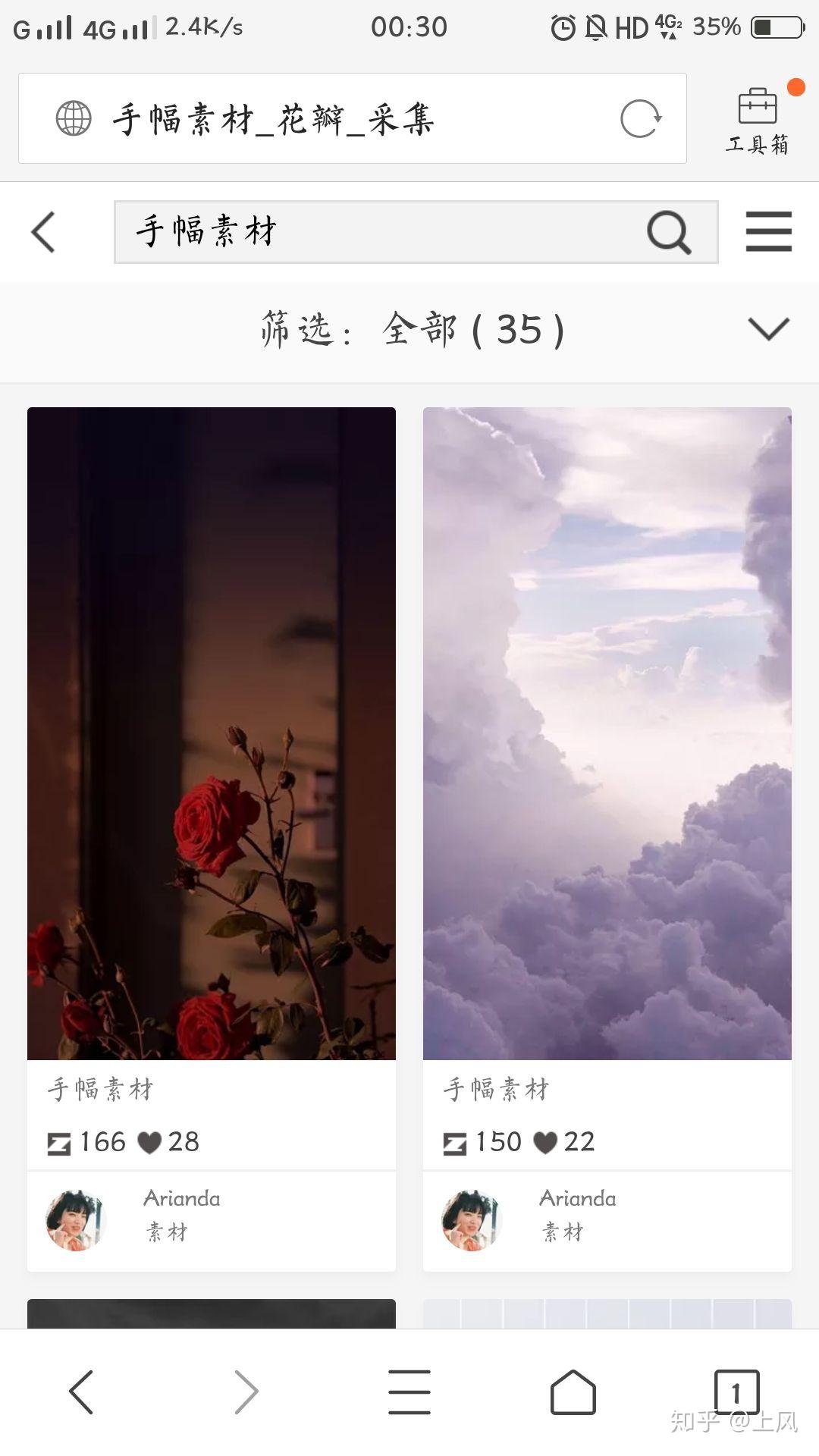Viewport: 819px width, 1456px height.
Task: Open the 工具箱 toolbox
Action: coord(758,121)
